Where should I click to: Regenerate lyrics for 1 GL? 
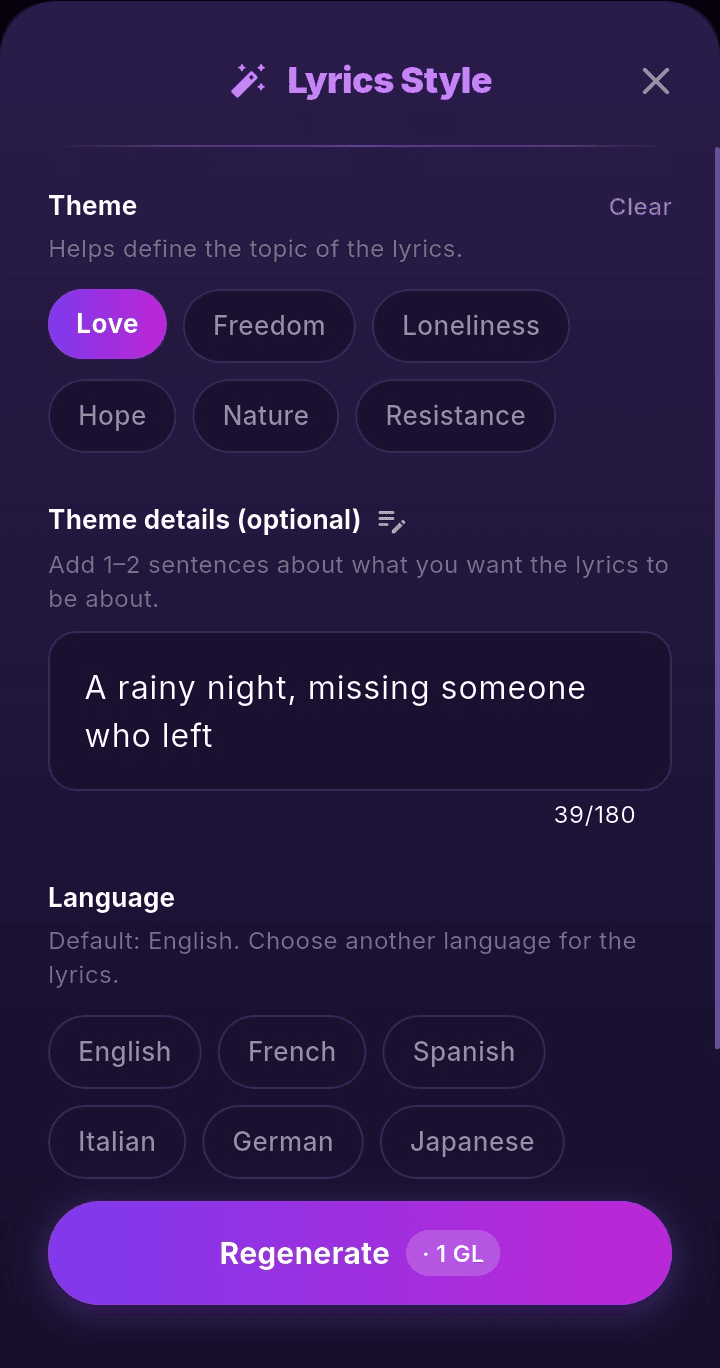tap(360, 1253)
